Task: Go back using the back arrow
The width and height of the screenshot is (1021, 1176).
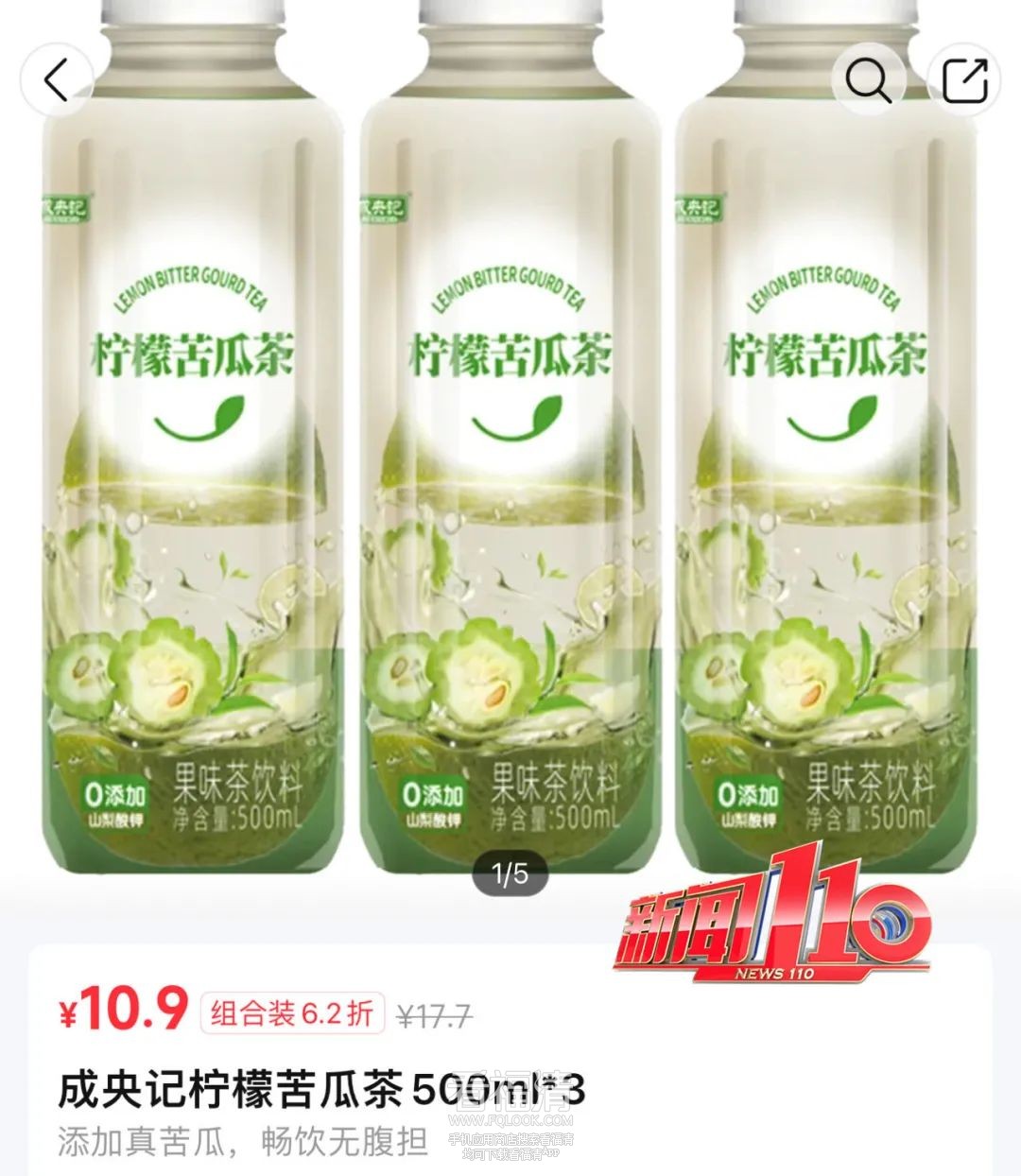Action: pyautogui.click(x=57, y=79)
